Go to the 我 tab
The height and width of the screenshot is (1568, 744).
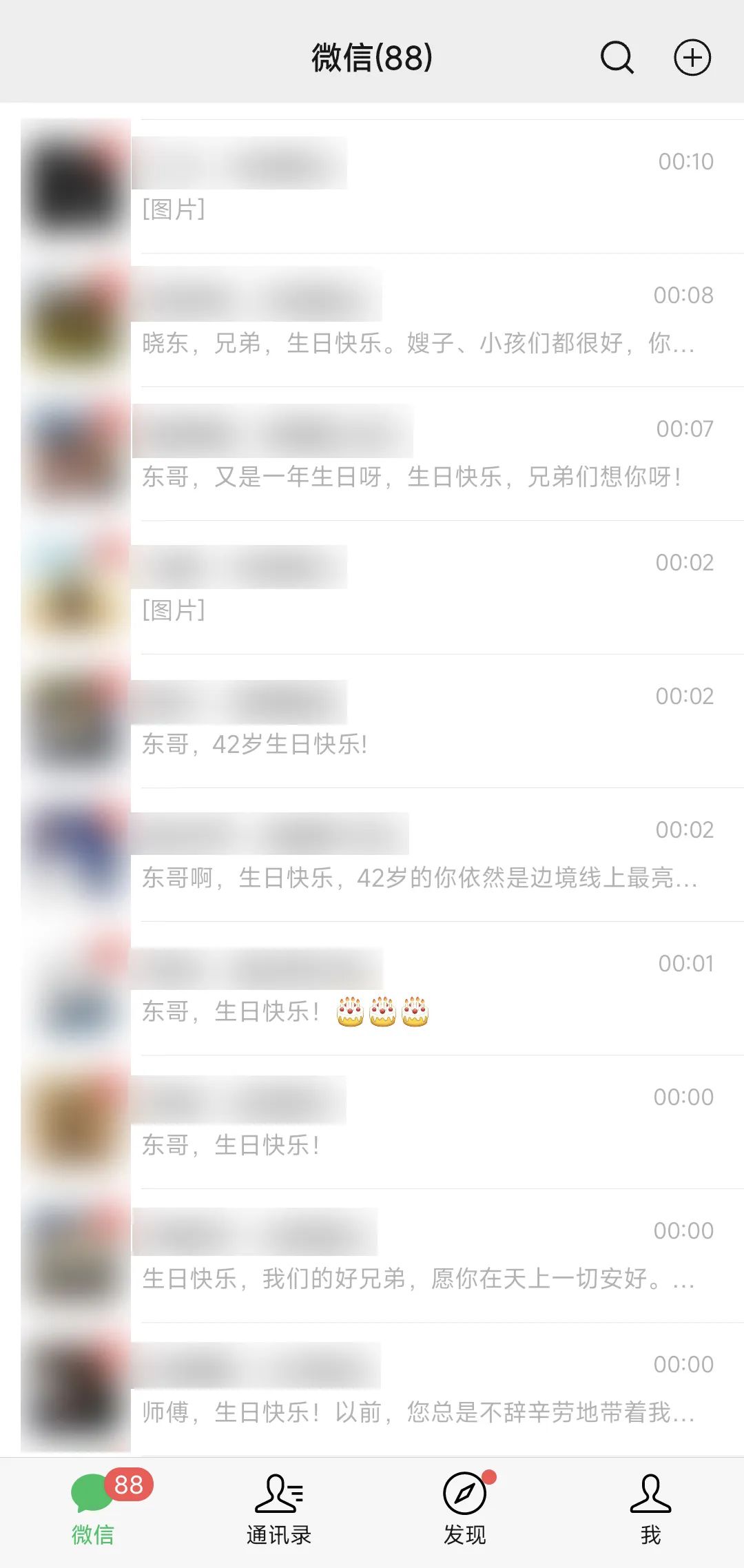tap(650, 1509)
